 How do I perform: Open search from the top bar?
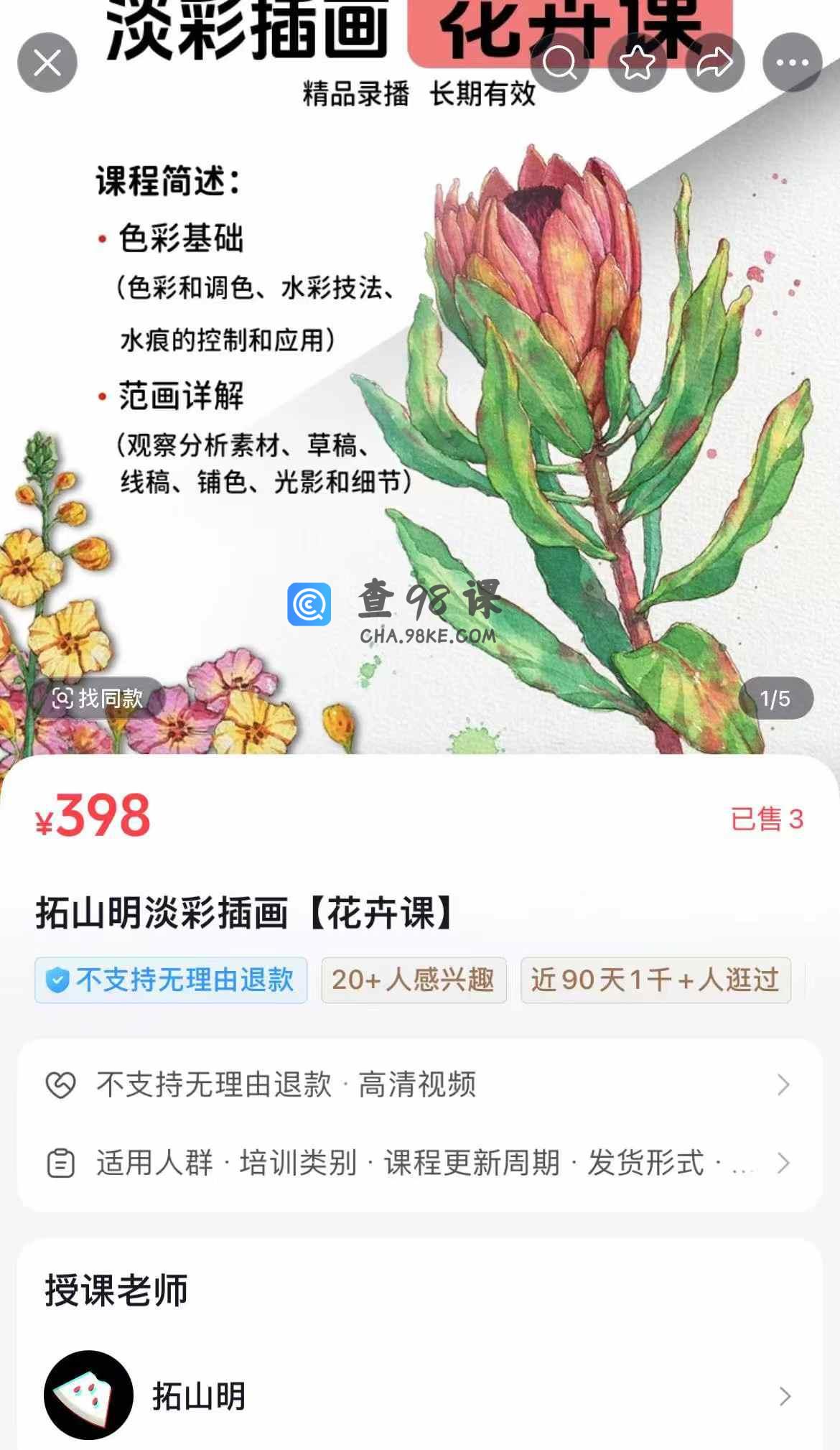[559, 63]
